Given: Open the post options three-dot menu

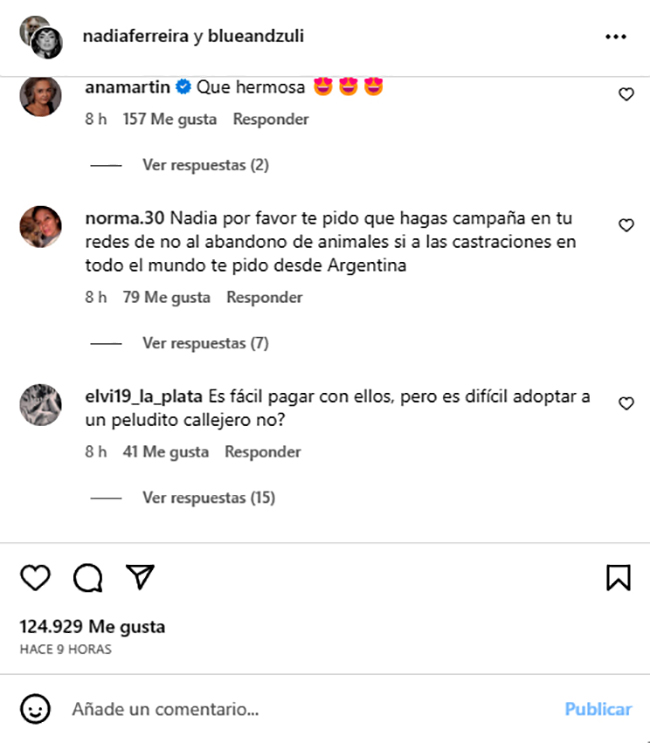Looking at the screenshot, I should pos(615,36).
